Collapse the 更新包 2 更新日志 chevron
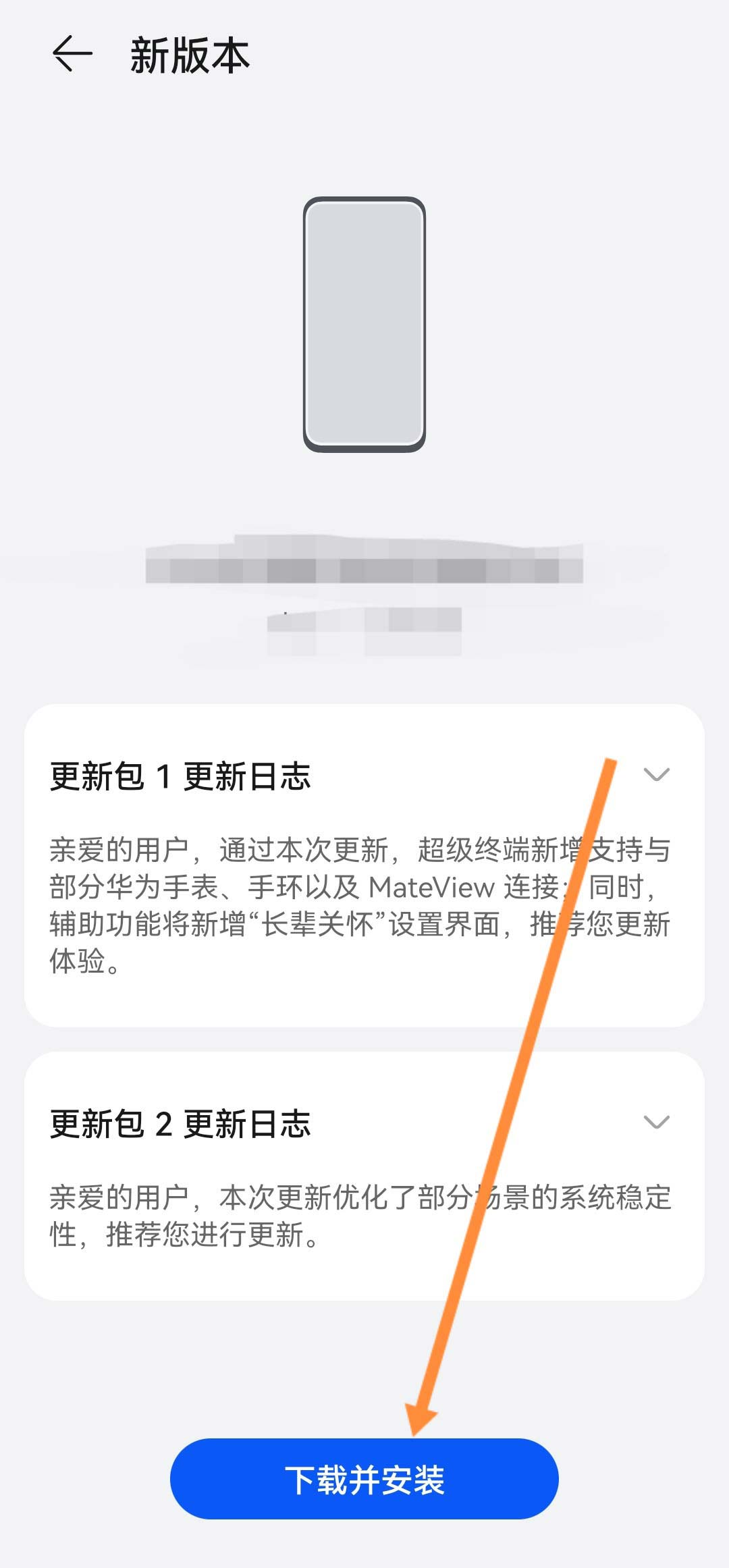 656,1123
